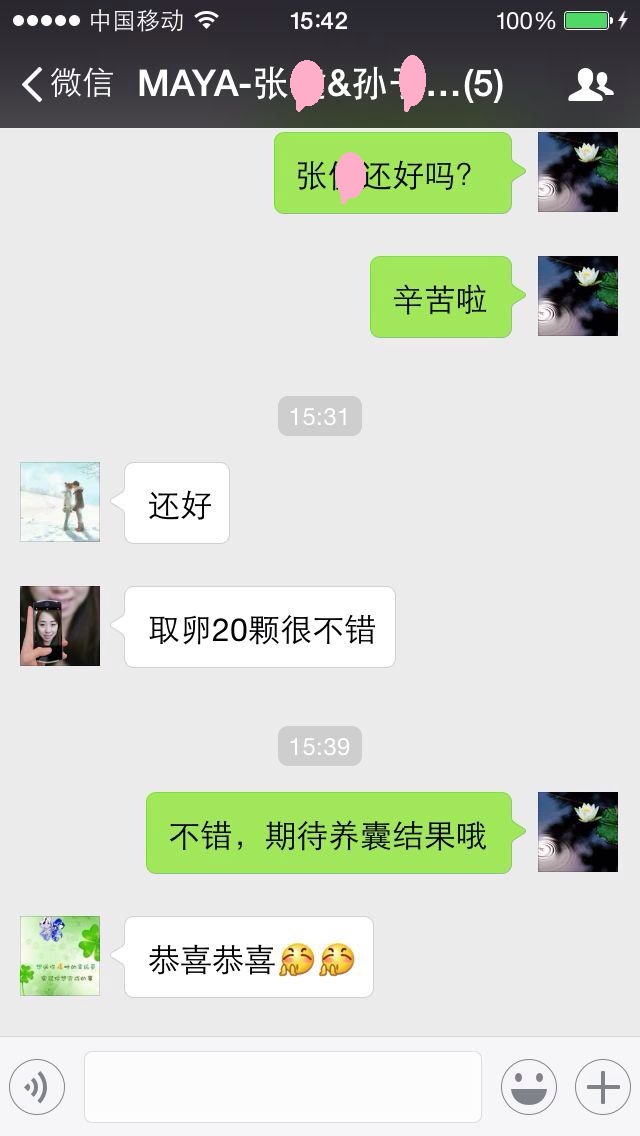Screen dimensions: 640x1136
Task: Open the avatar beside 取卵20颗很不错
Action: pyautogui.click(x=60, y=626)
